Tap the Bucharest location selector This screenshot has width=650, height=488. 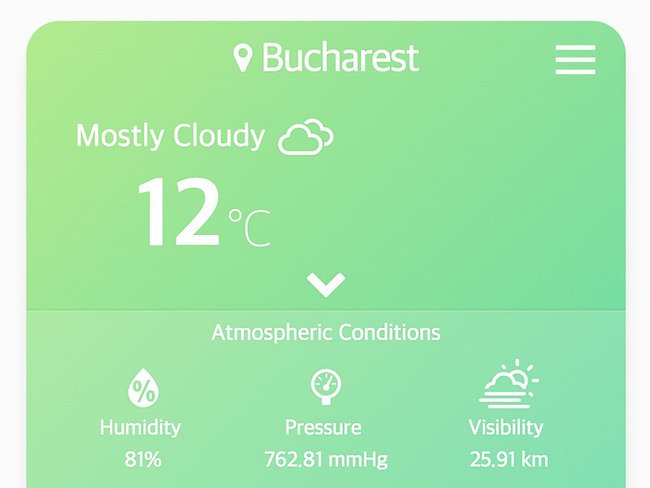[326, 58]
